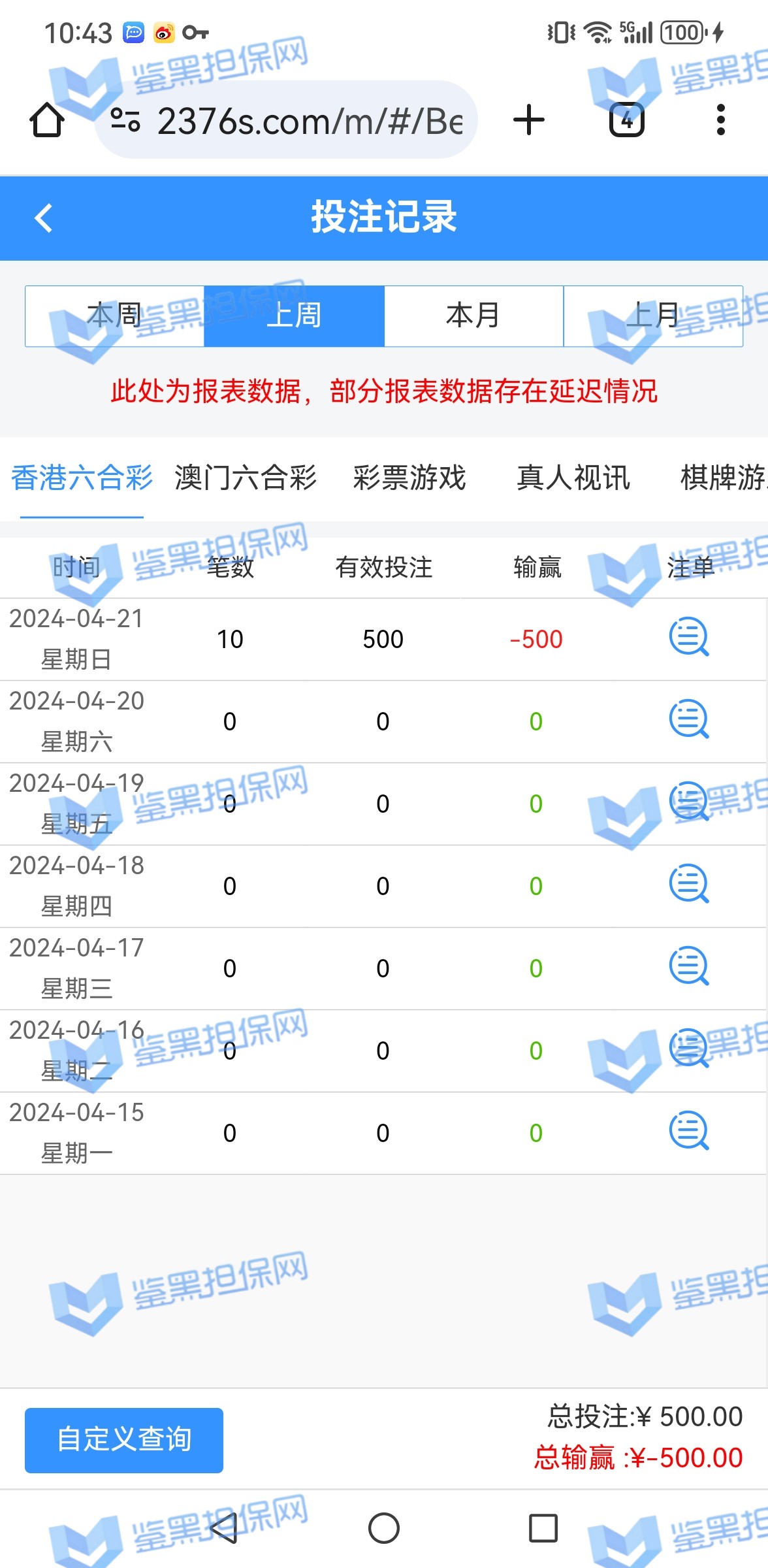Check bet slip for 2024-04-17
The height and width of the screenshot is (1568, 768).
click(688, 966)
